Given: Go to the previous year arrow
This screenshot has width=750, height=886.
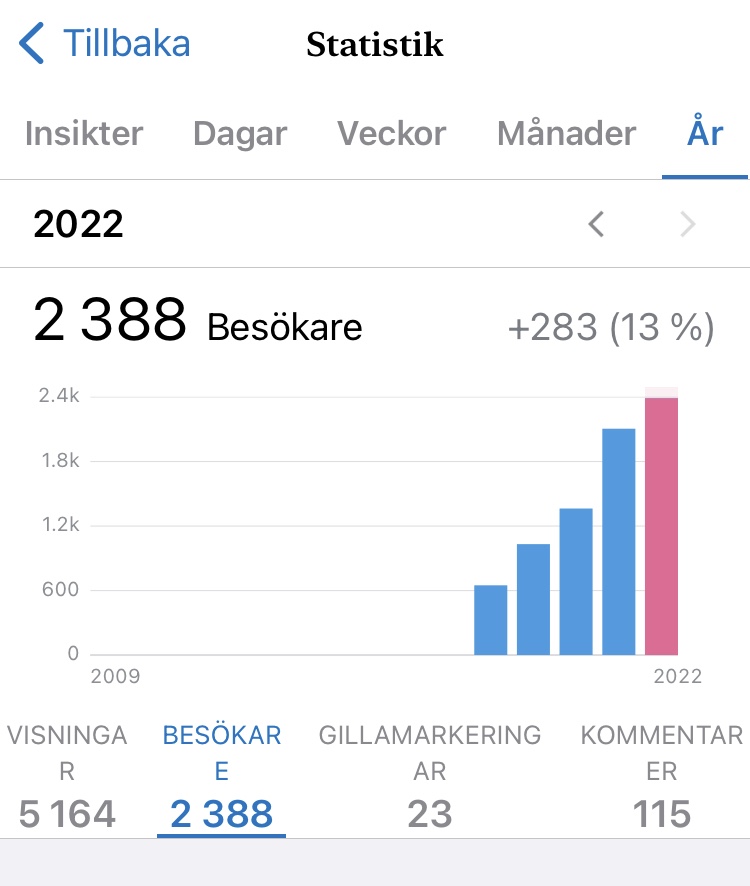Looking at the screenshot, I should point(597,225).
